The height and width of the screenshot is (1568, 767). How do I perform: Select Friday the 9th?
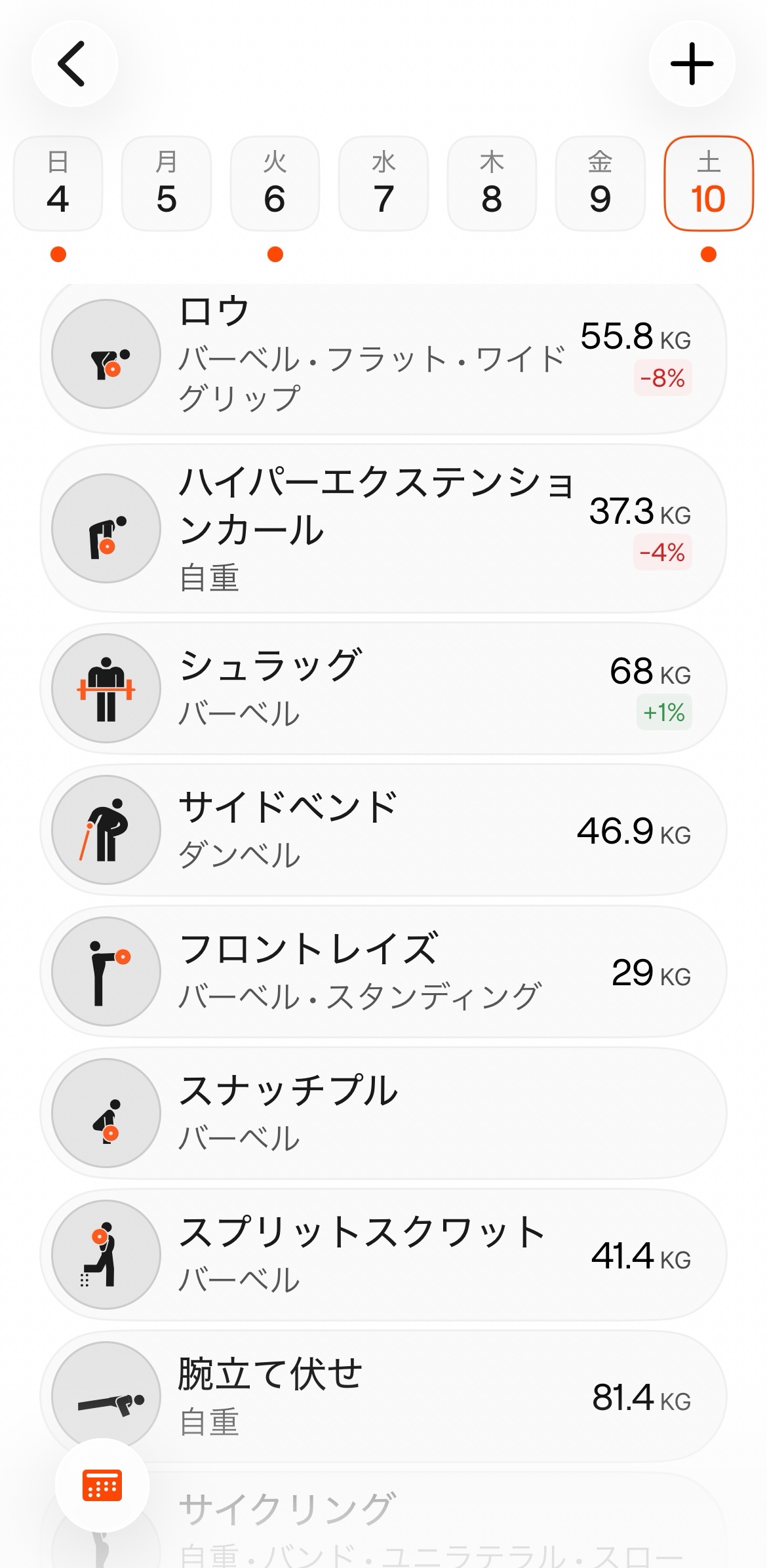tap(600, 184)
